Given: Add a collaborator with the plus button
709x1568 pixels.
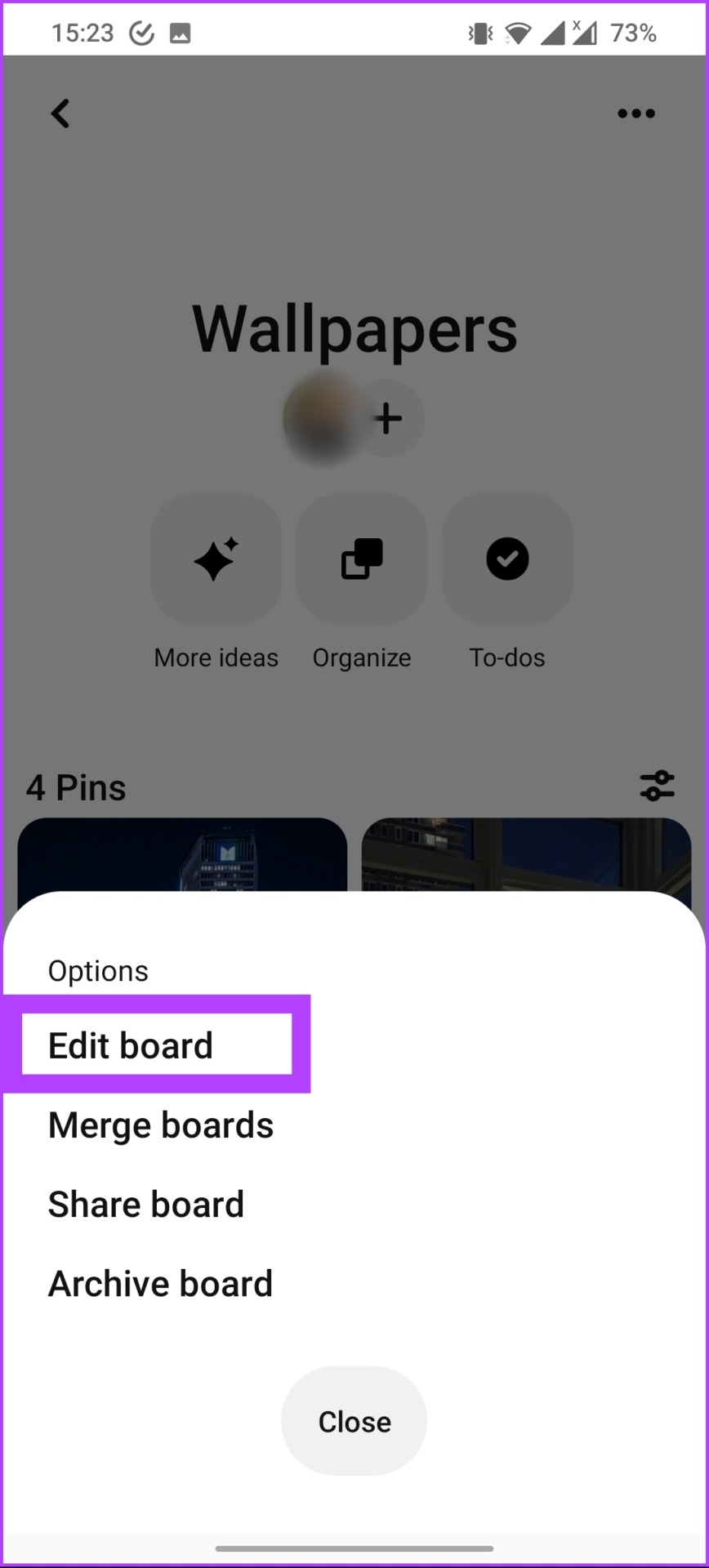Looking at the screenshot, I should (x=389, y=419).
